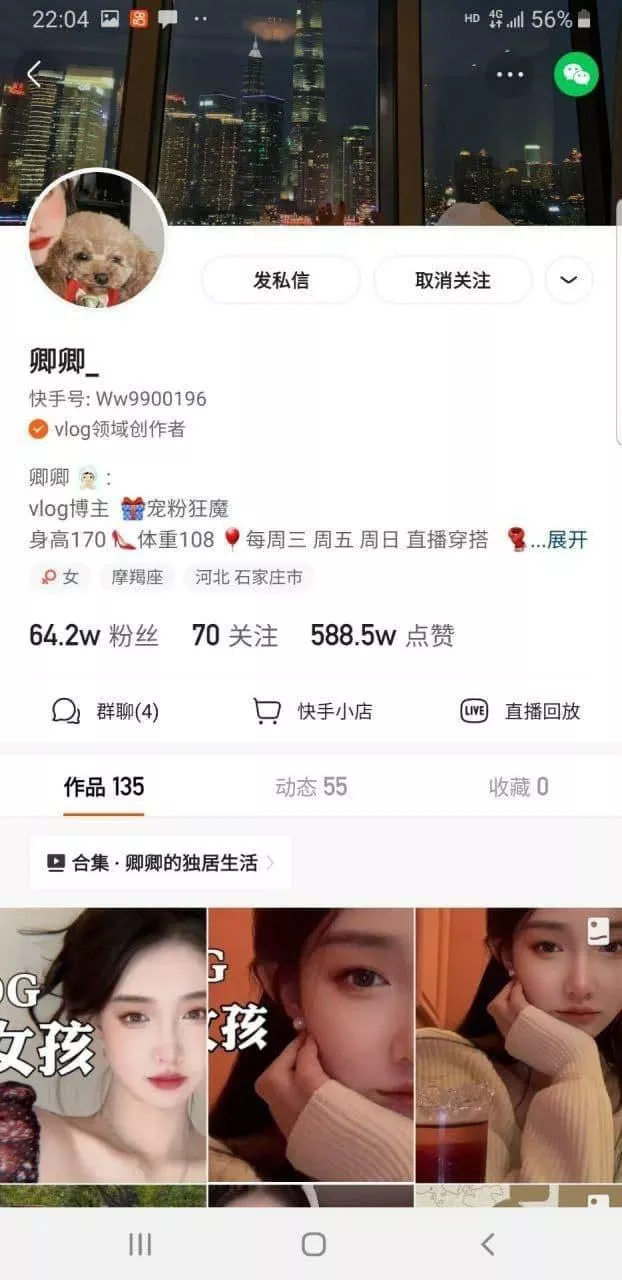Open the third video with beige sweater
This screenshot has width=622, height=1280.
[x=518, y=1045]
